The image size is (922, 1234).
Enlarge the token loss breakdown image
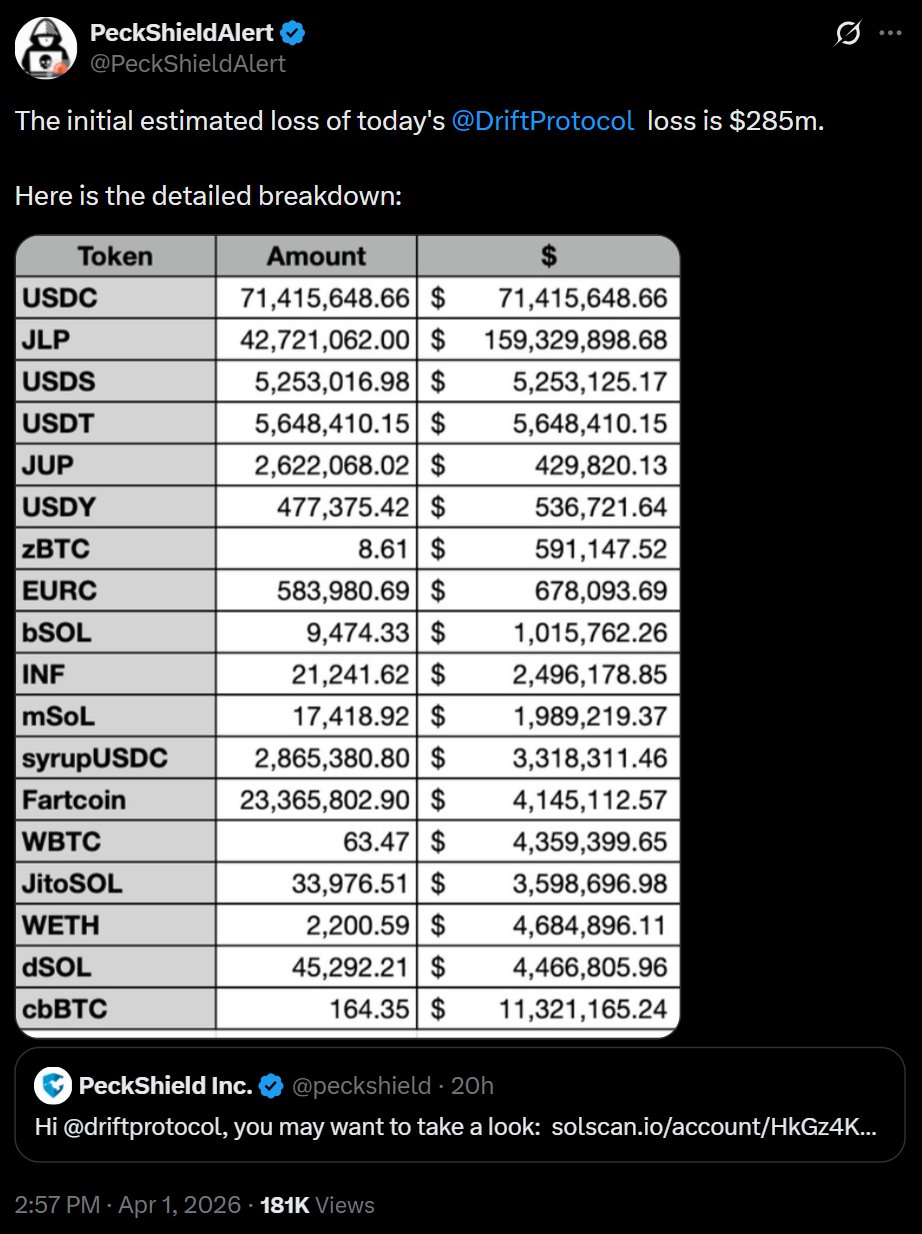[347, 637]
